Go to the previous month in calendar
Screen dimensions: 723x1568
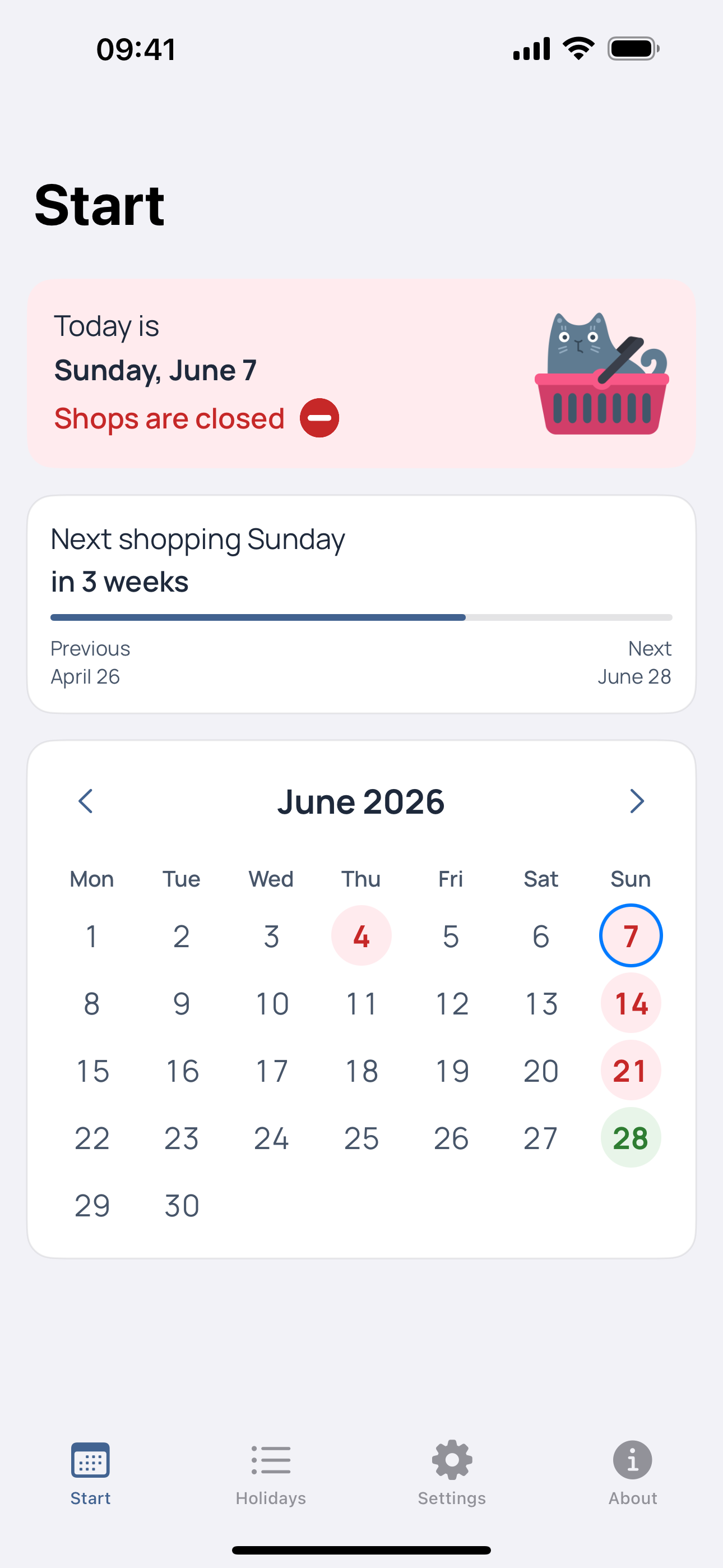(86, 801)
